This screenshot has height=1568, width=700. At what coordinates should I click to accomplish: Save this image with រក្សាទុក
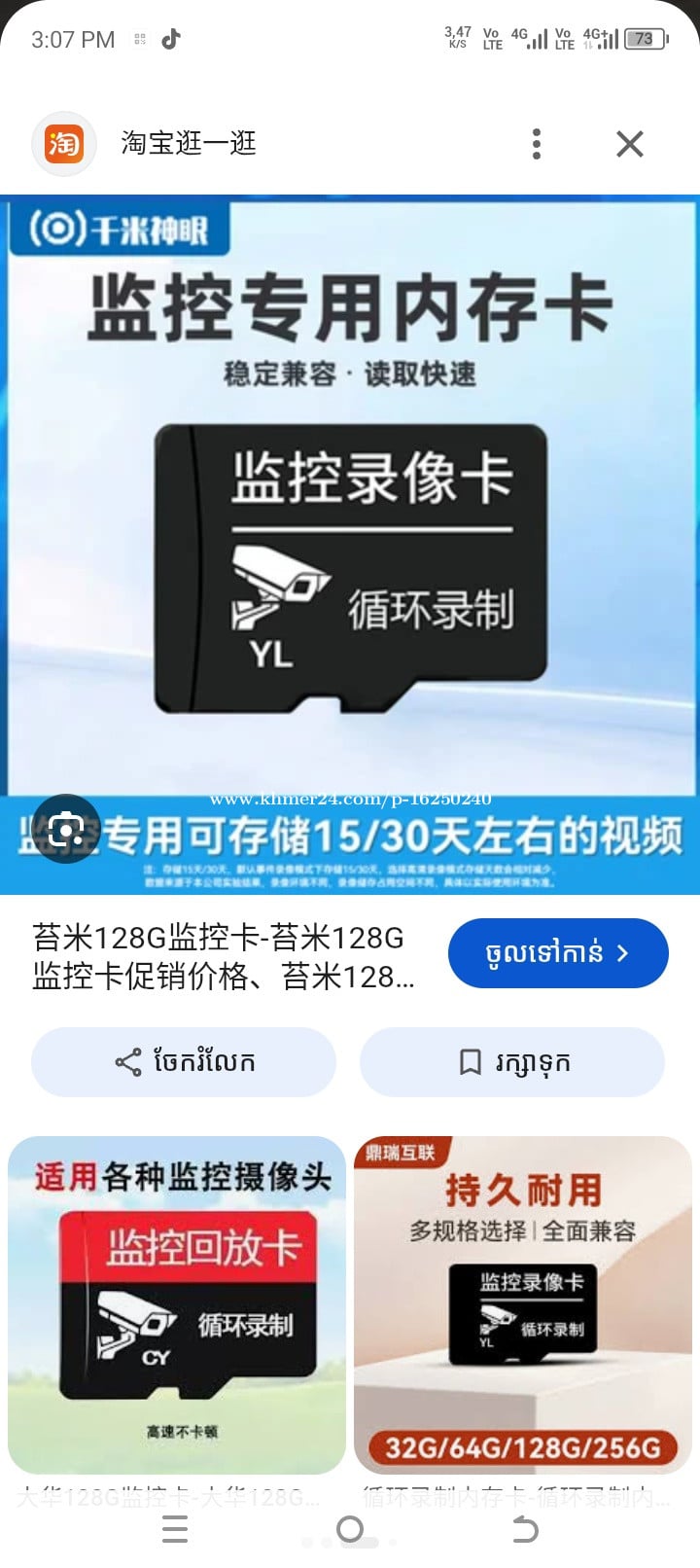512,1062
